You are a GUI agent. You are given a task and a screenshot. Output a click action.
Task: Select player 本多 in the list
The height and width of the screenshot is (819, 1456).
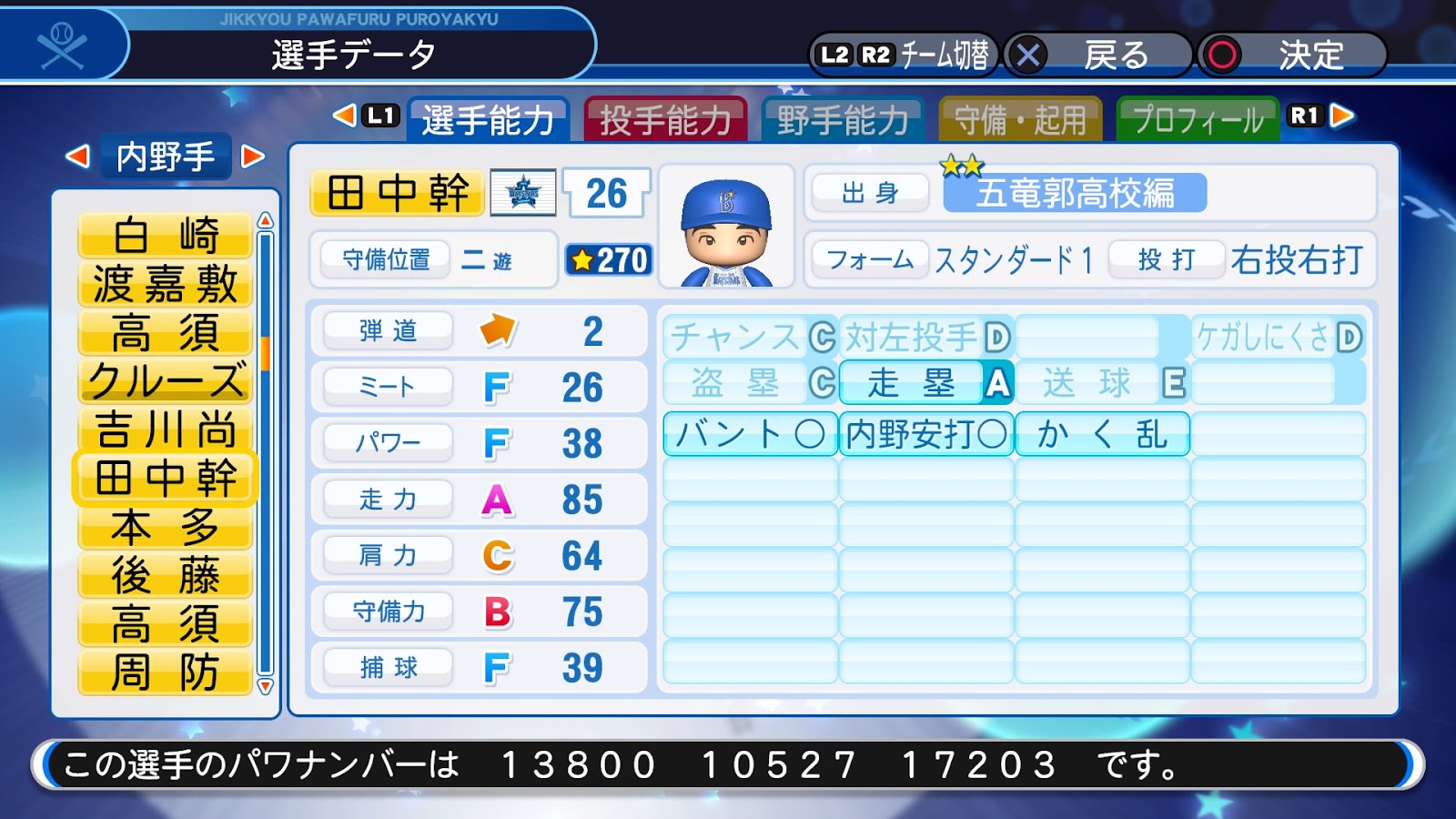pyautogui.click(x=165, y=526)
